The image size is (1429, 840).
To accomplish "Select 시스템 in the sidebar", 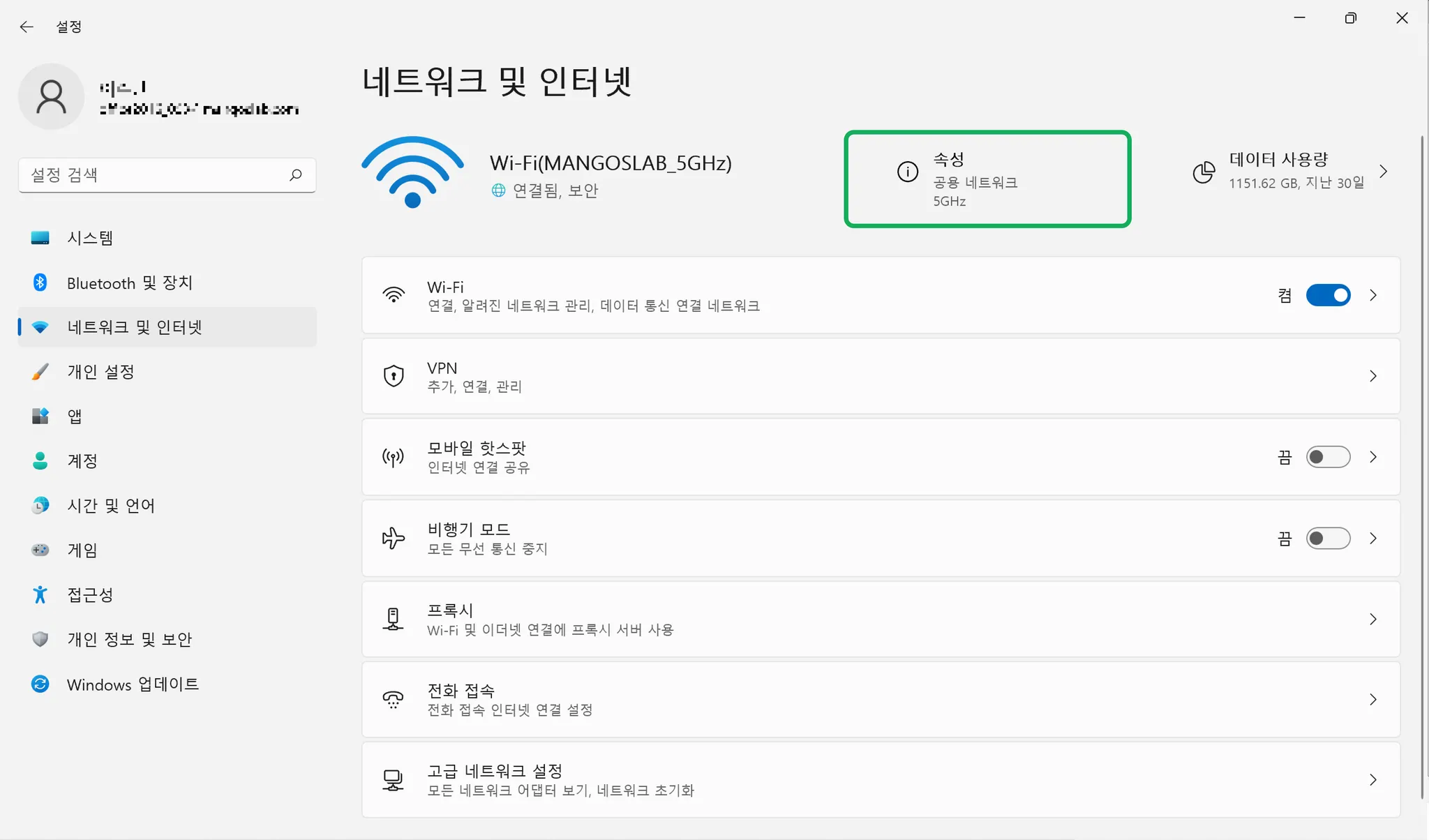I will pos(90,238).
